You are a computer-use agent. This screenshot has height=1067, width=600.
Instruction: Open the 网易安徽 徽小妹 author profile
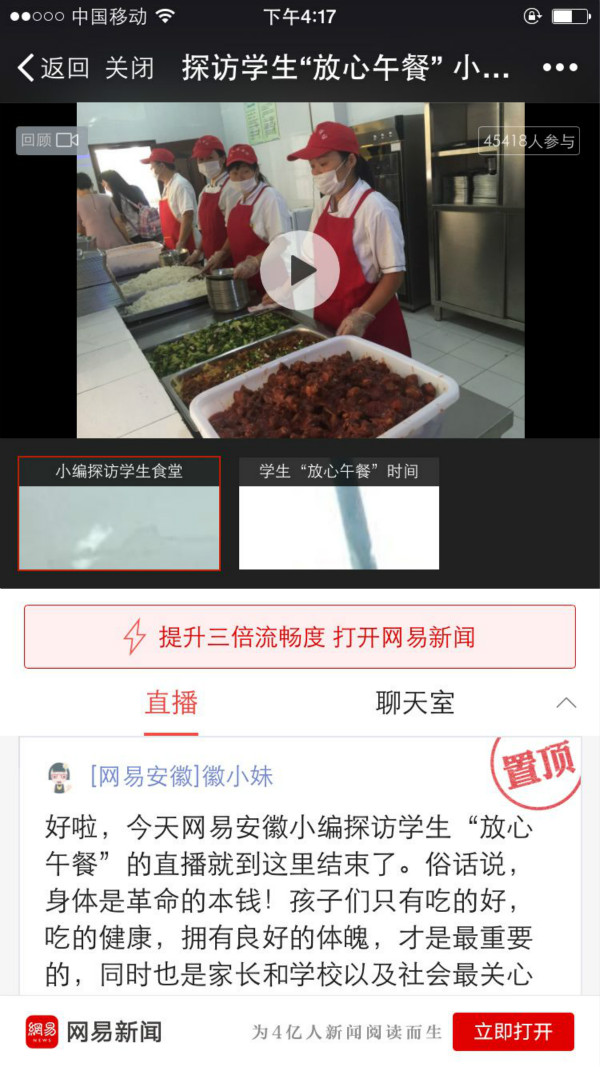[180, 776]
